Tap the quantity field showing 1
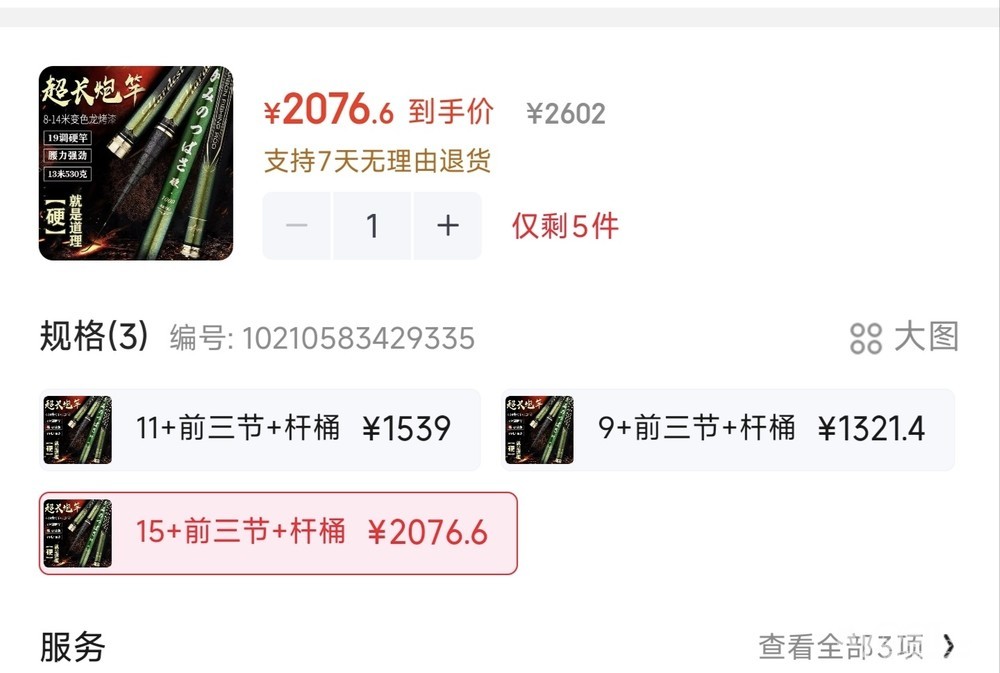 tap(372, 226)
